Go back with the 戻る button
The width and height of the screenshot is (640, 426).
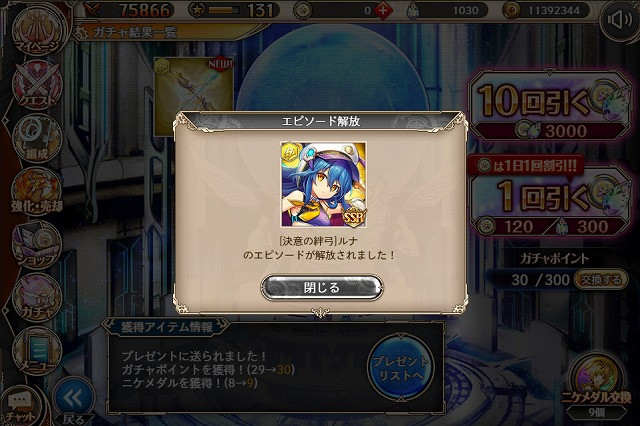(69, 400)
